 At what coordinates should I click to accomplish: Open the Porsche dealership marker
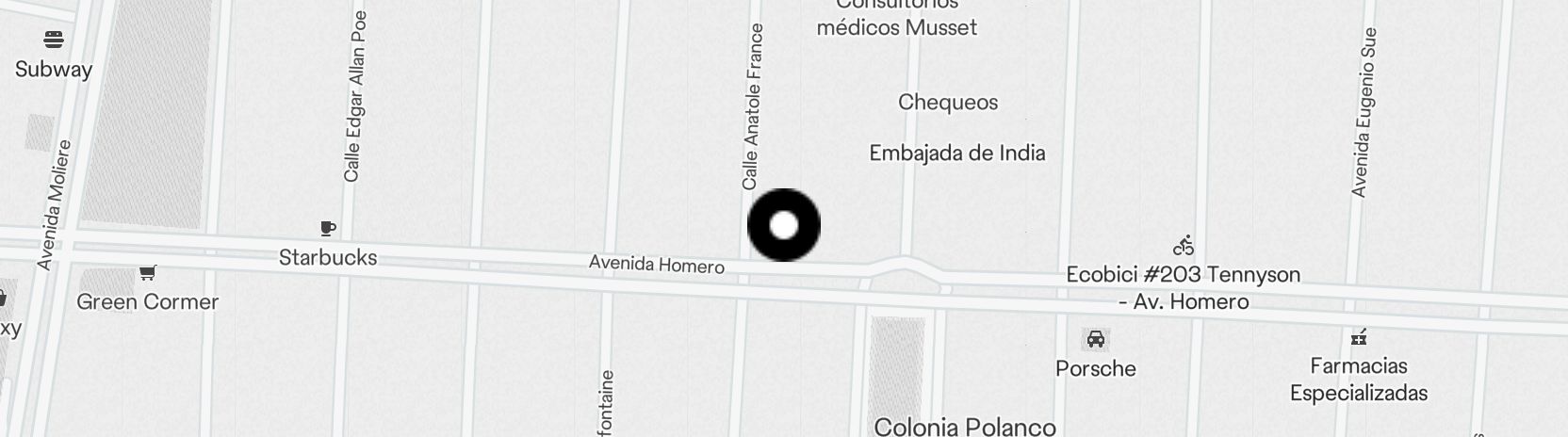(1095, 339)
